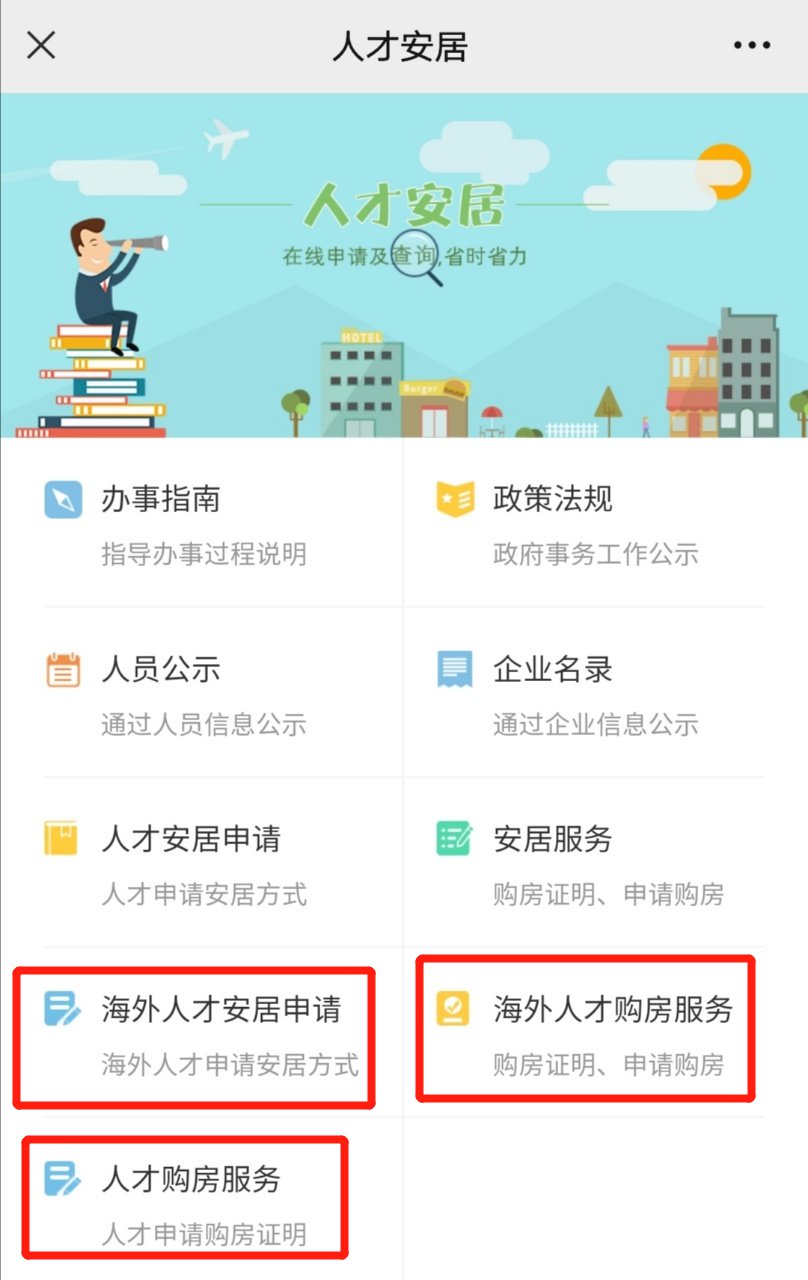
Task: Close the 人才安居 page
Action: pyautogui.click(x=41, y=46)
